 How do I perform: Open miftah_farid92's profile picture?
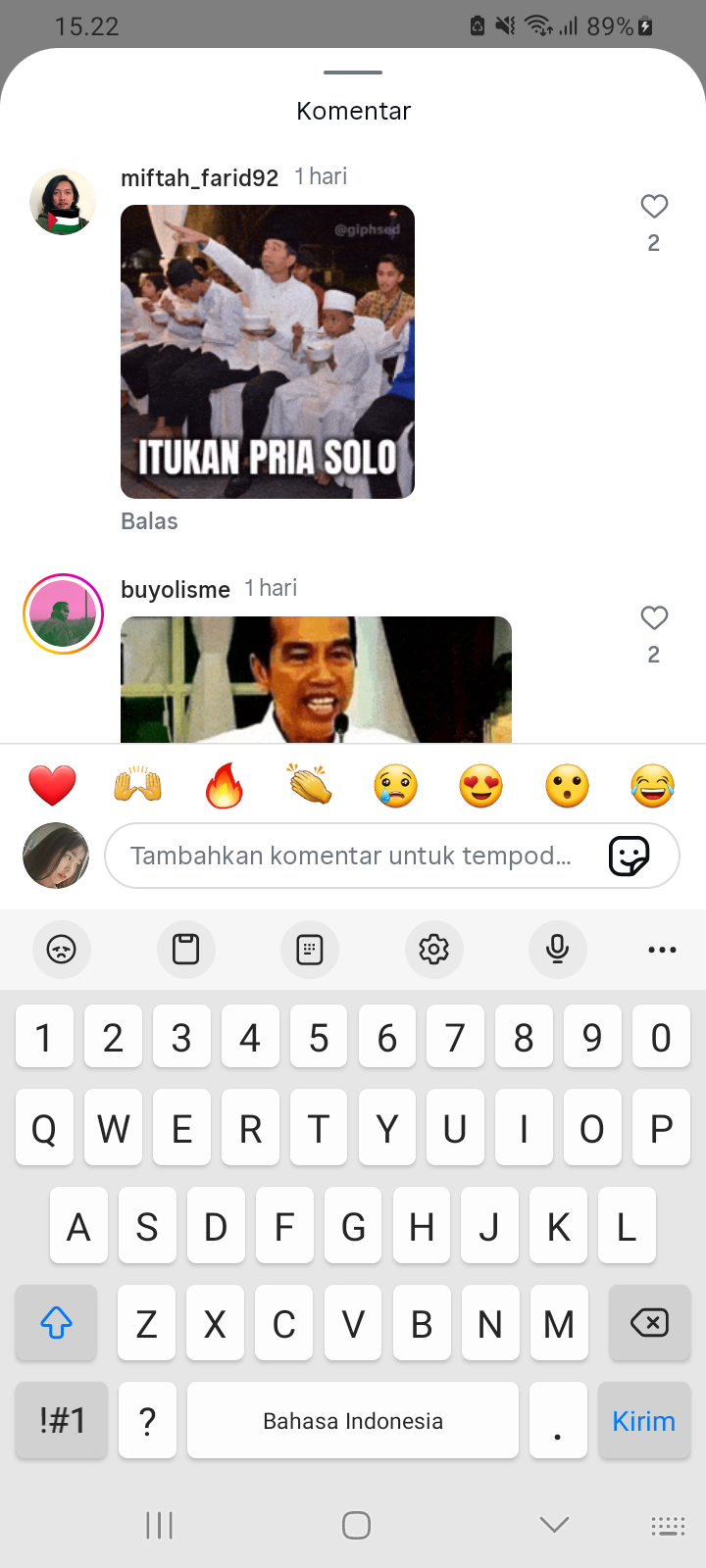tap(63, 202)
